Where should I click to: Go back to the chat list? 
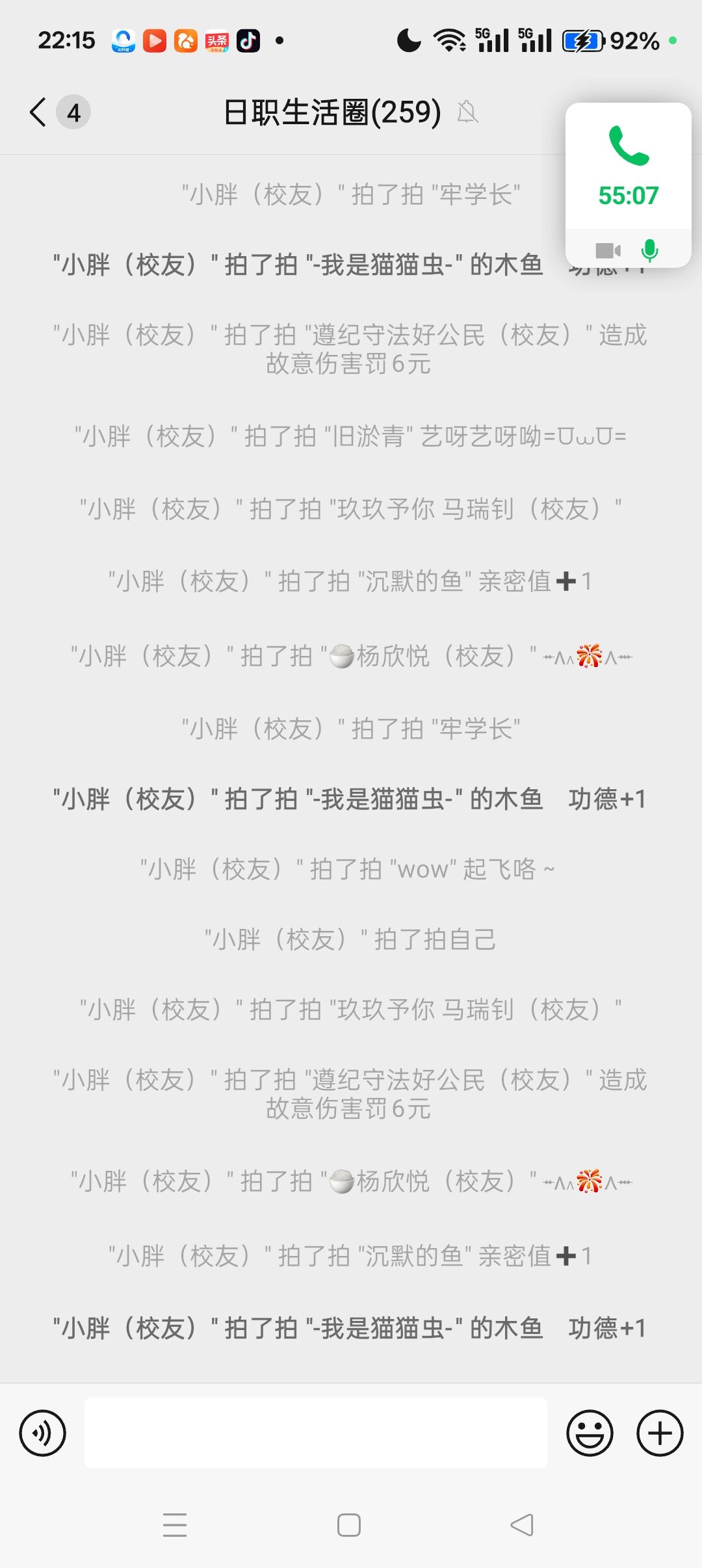[39, 112]
